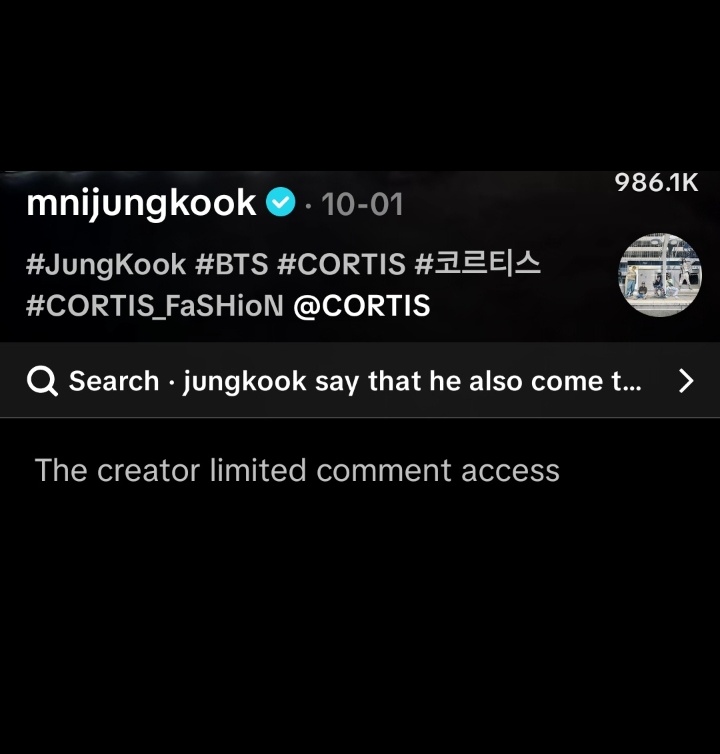Open the circular video thumbnail
The height and width of the screenshot is (754, 720).
[x=659, y=276]
